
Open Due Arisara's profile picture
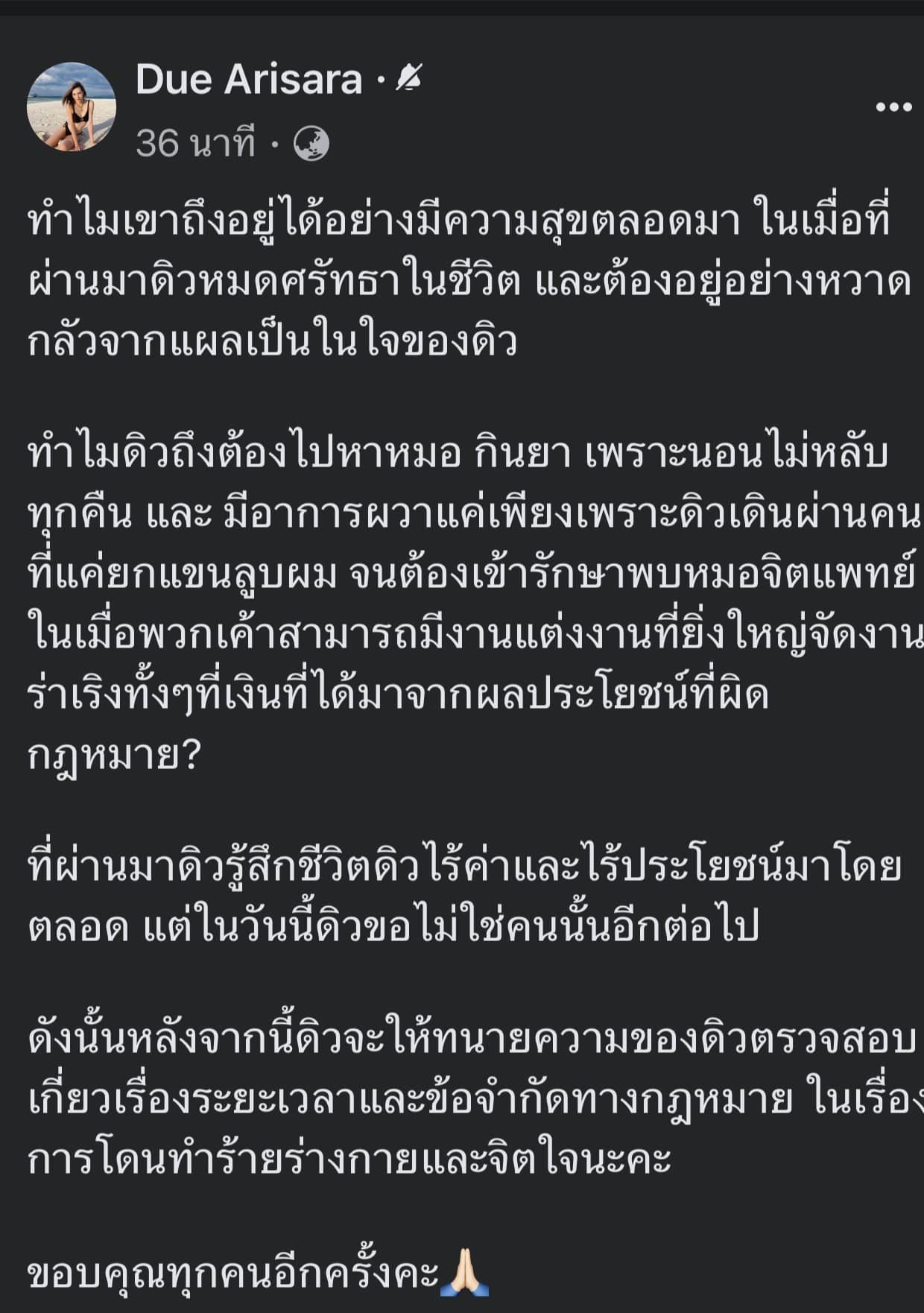click(x=72, y=107)
